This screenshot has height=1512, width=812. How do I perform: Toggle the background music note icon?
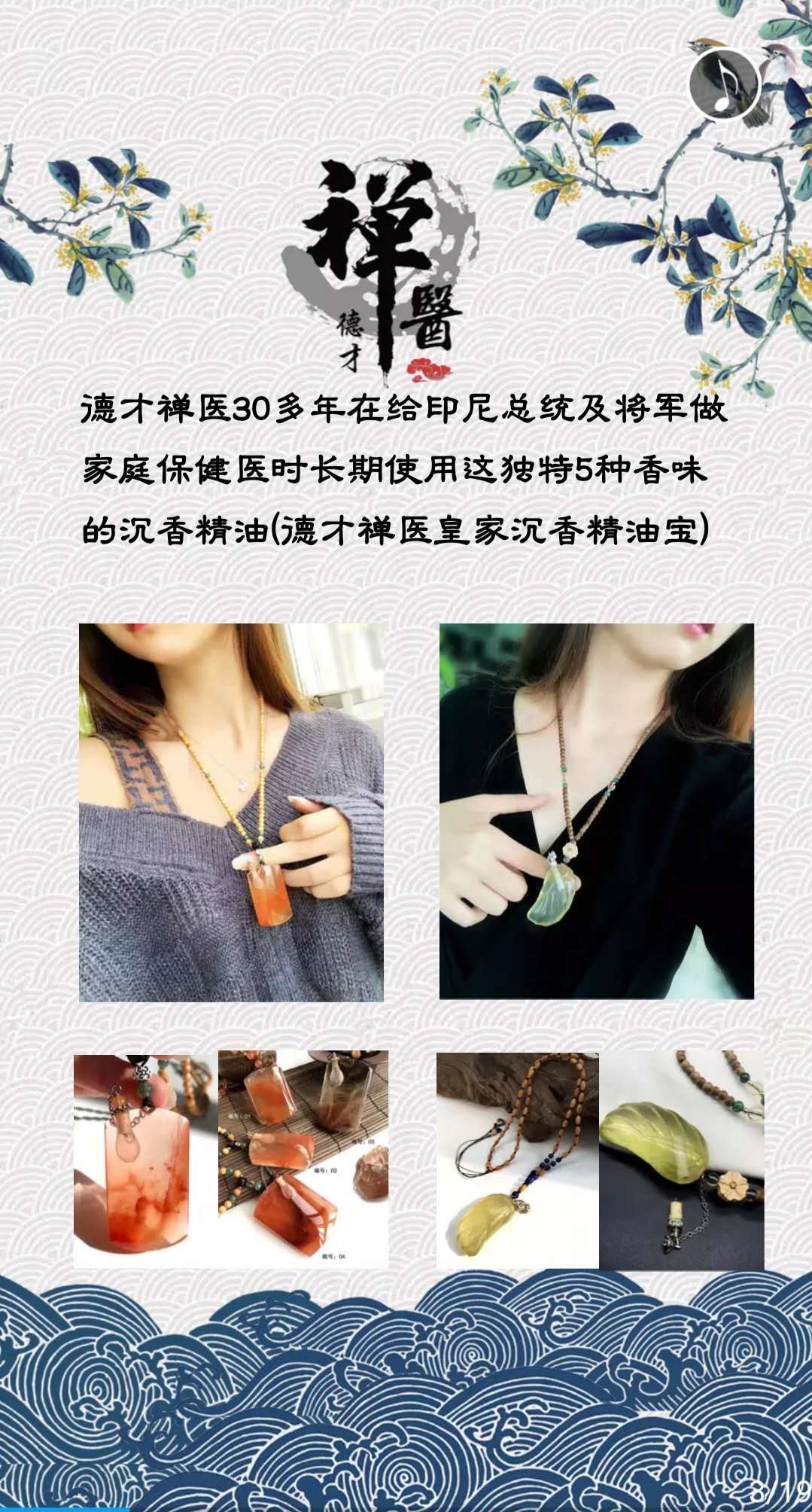725,84
